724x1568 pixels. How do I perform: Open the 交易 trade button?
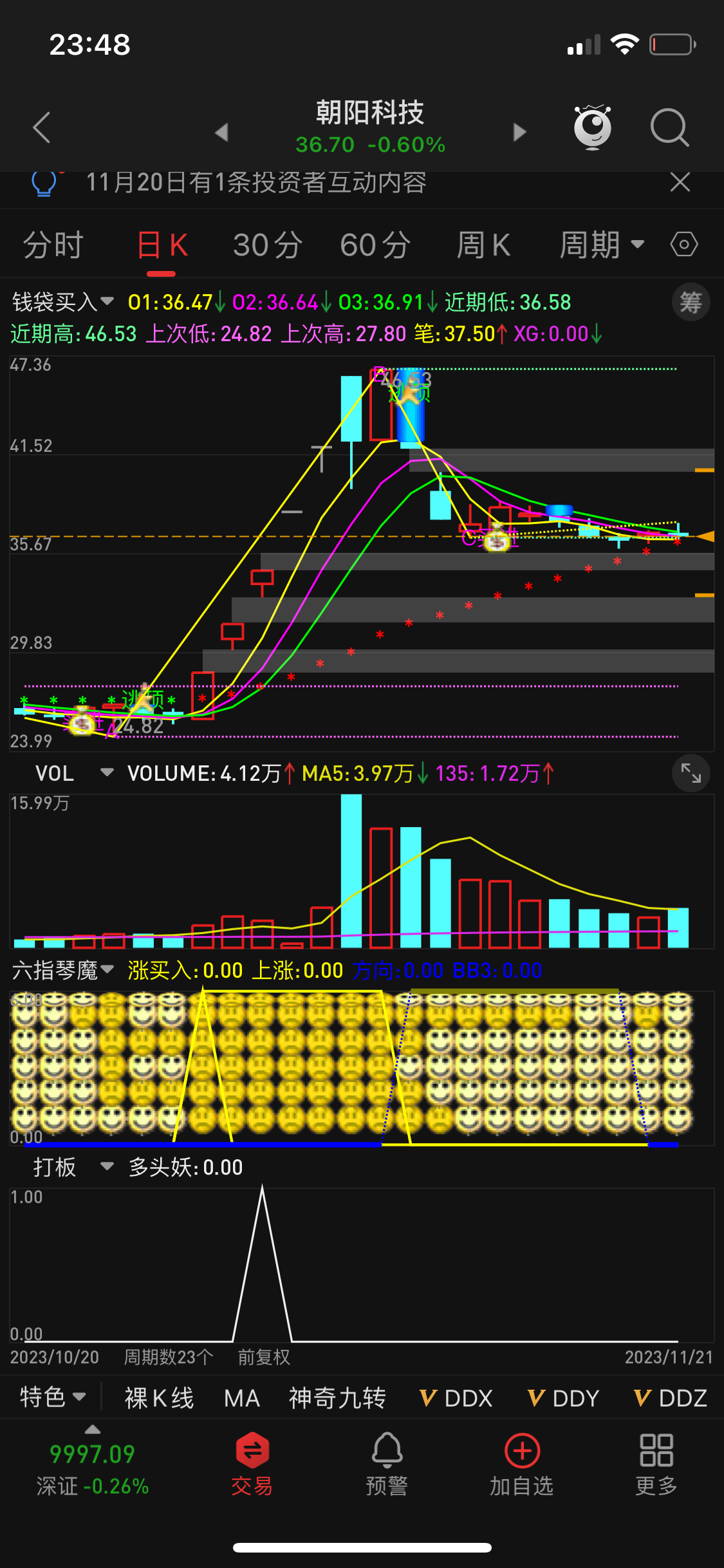click(x=252, y=1464)
